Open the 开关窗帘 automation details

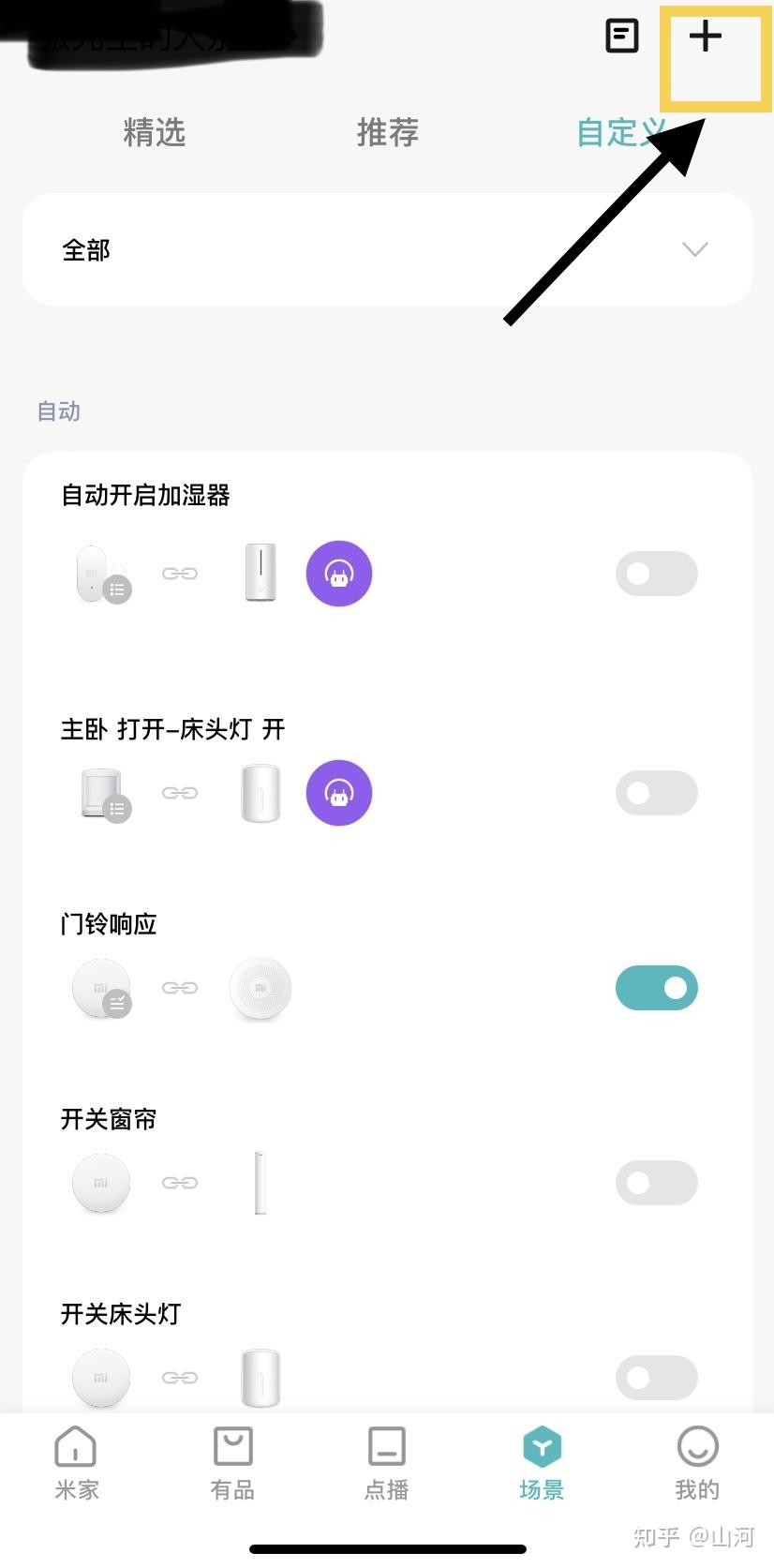click(109, 1119)
